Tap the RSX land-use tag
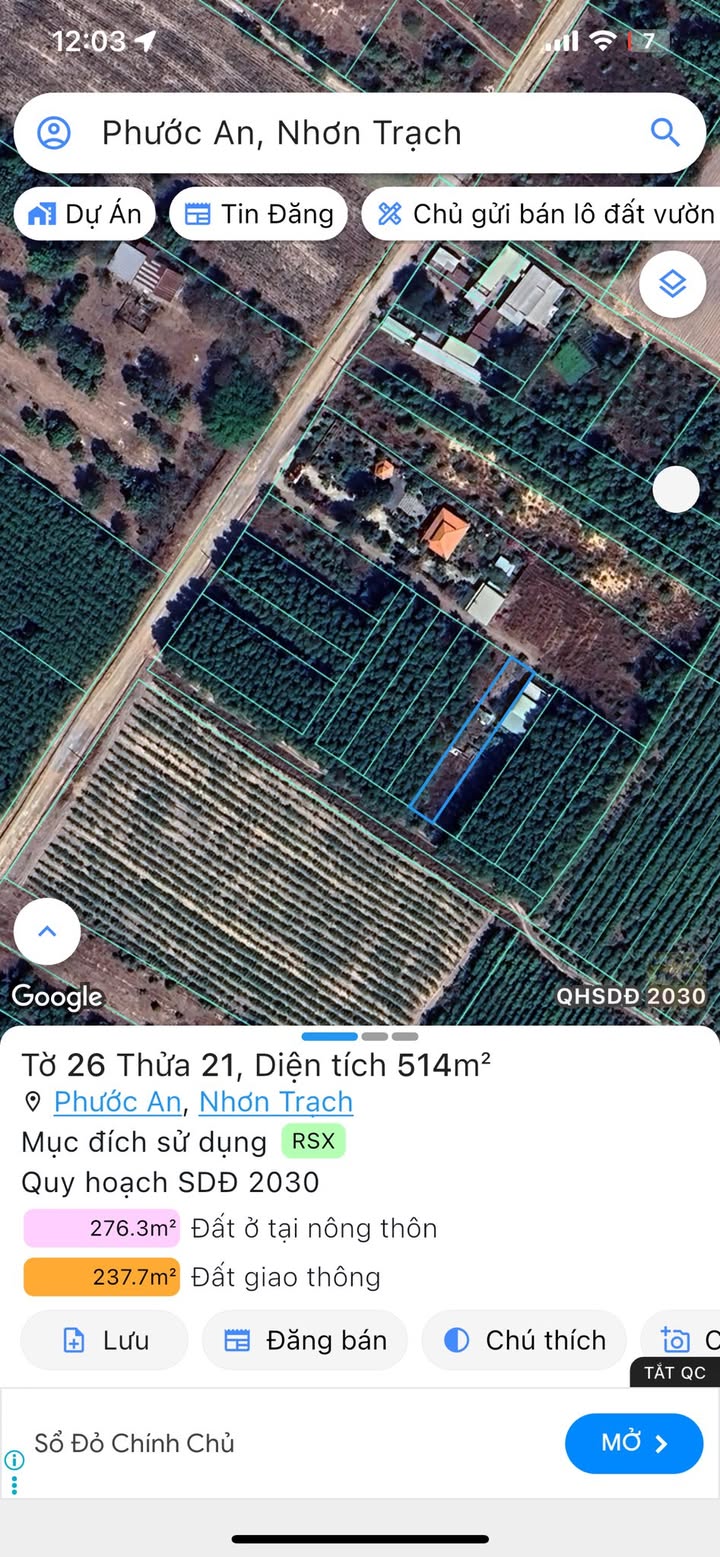720x1557 pixels. pyautogui.click(x=313, y=1141)
